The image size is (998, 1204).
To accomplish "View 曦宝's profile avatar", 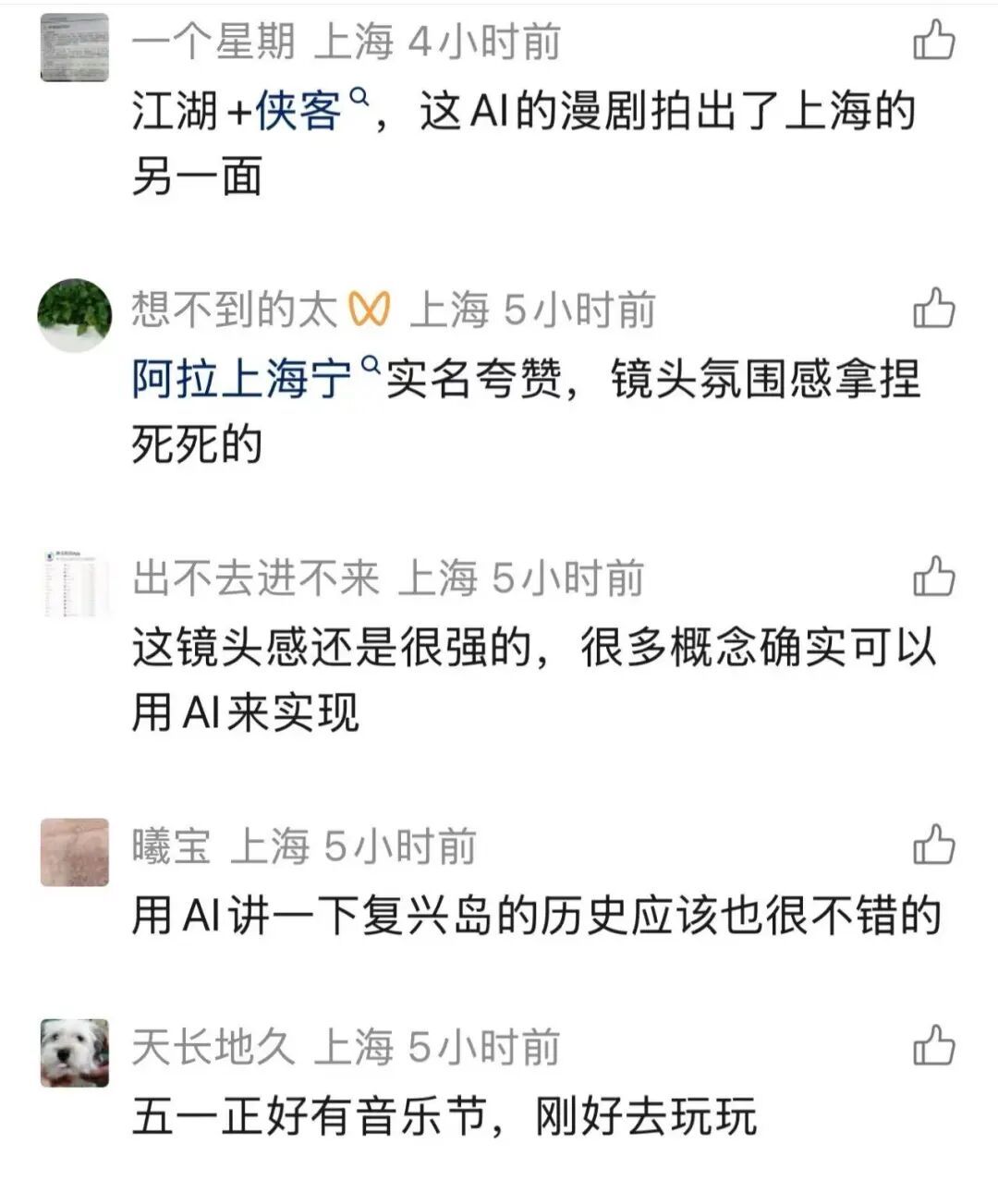I will [x=75, y=851].
